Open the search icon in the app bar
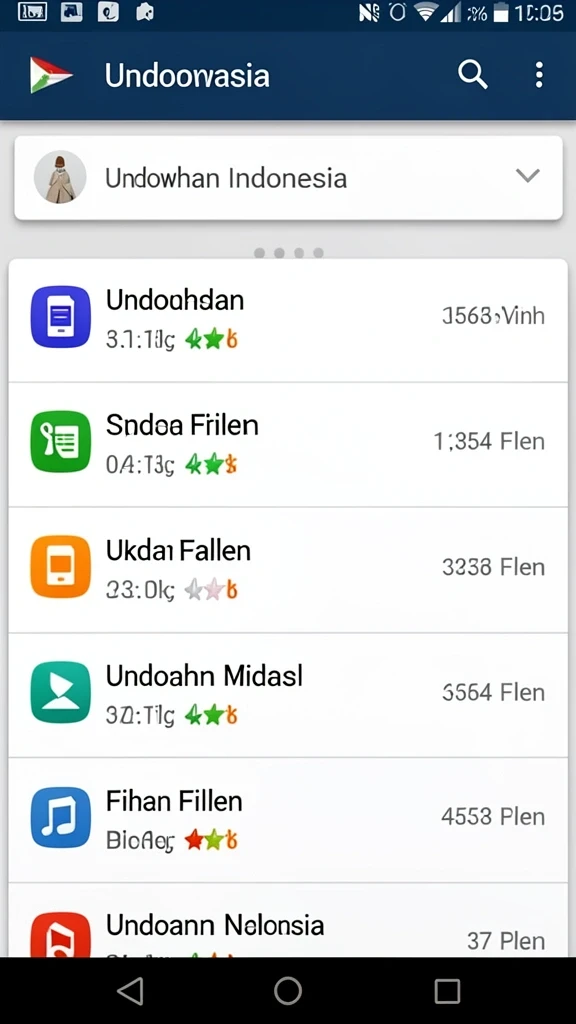This screenshot has height=1024, width=576. click(x=473, y=74)
